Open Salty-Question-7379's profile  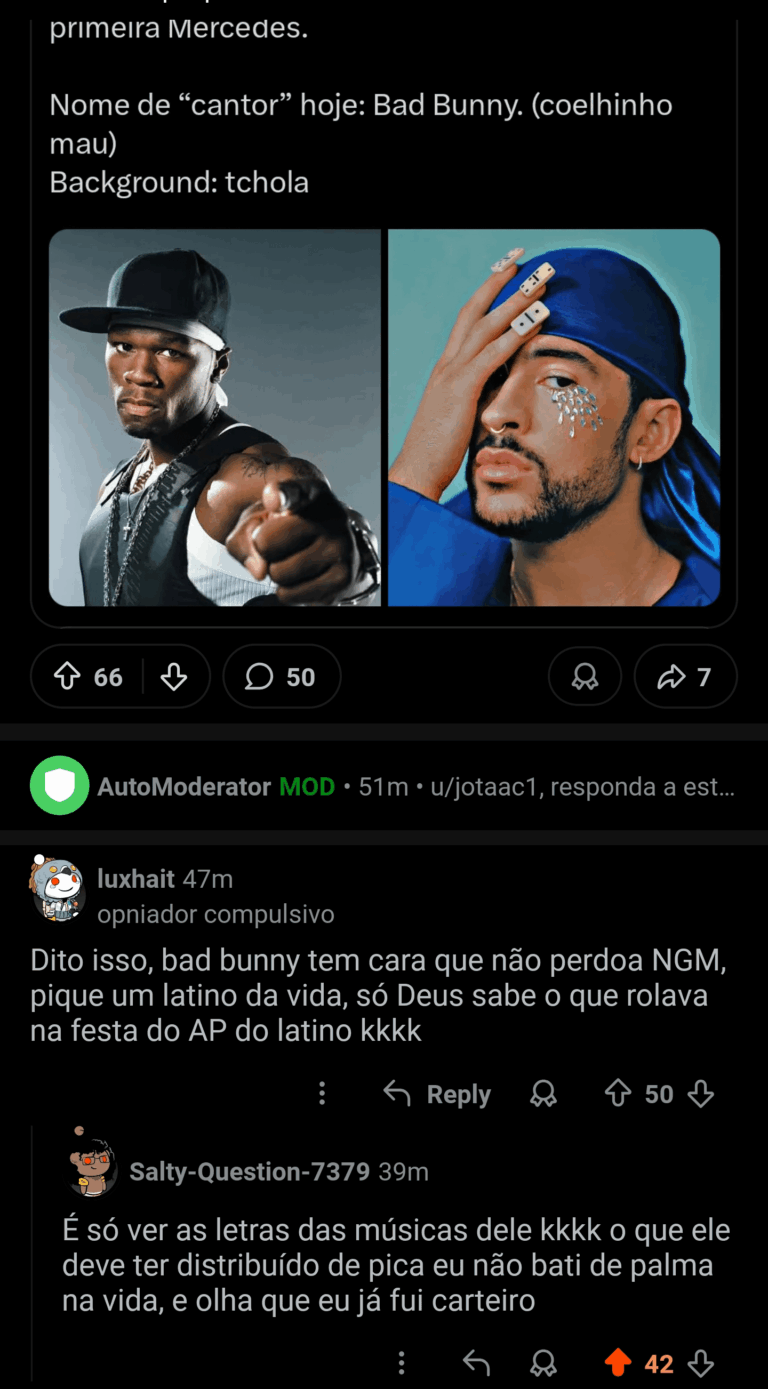(x=249, y=1171)
